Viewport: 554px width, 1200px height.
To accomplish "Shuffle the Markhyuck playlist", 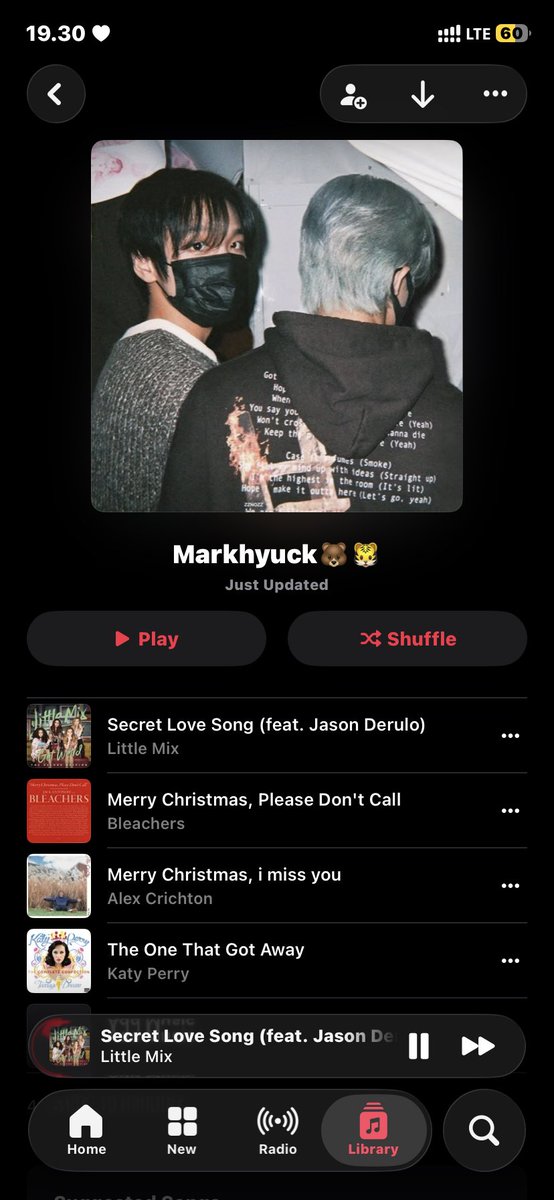I will (x=407, y=639).
